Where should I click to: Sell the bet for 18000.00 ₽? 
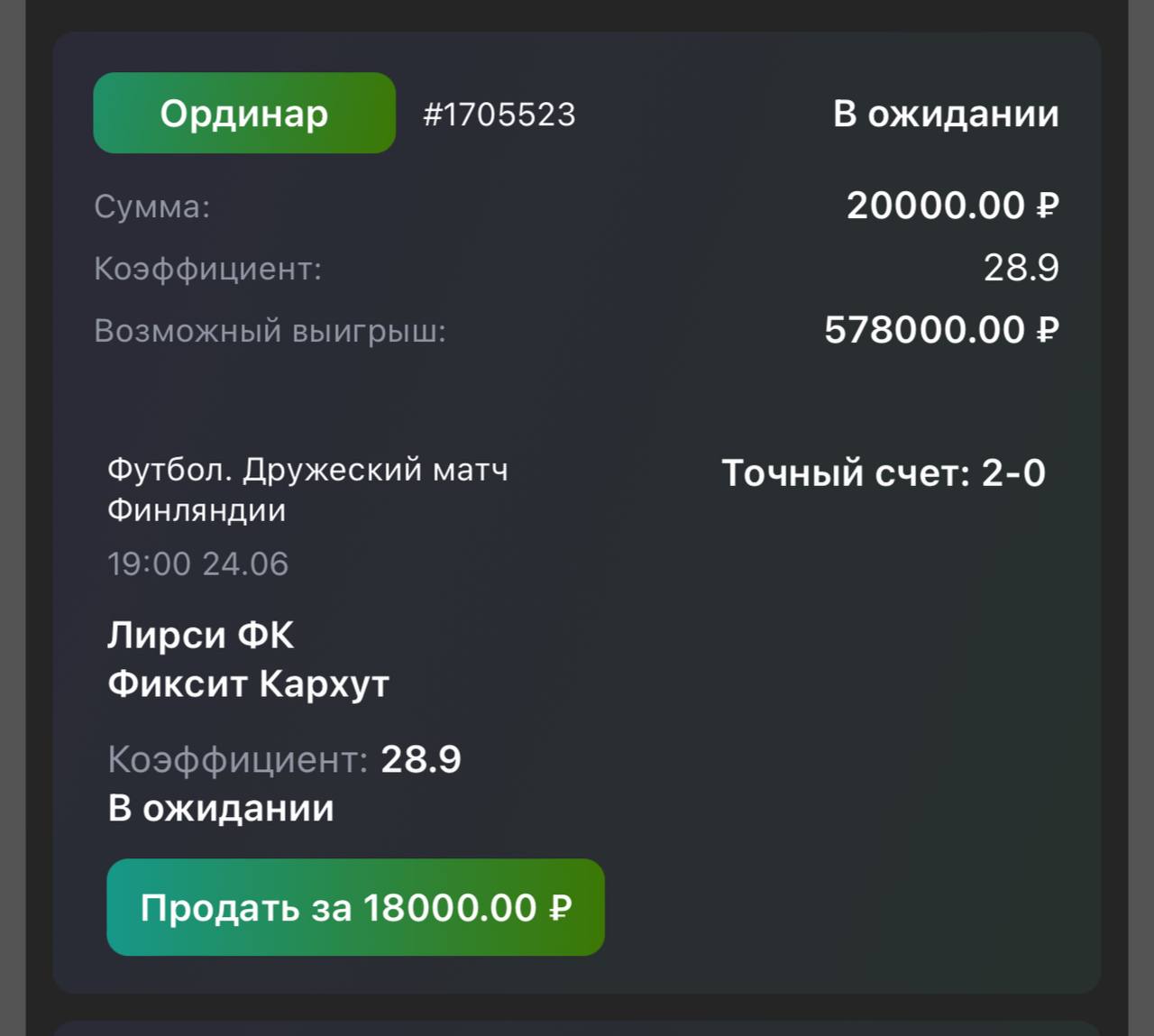pyautogui.click(x=355, y=907)
